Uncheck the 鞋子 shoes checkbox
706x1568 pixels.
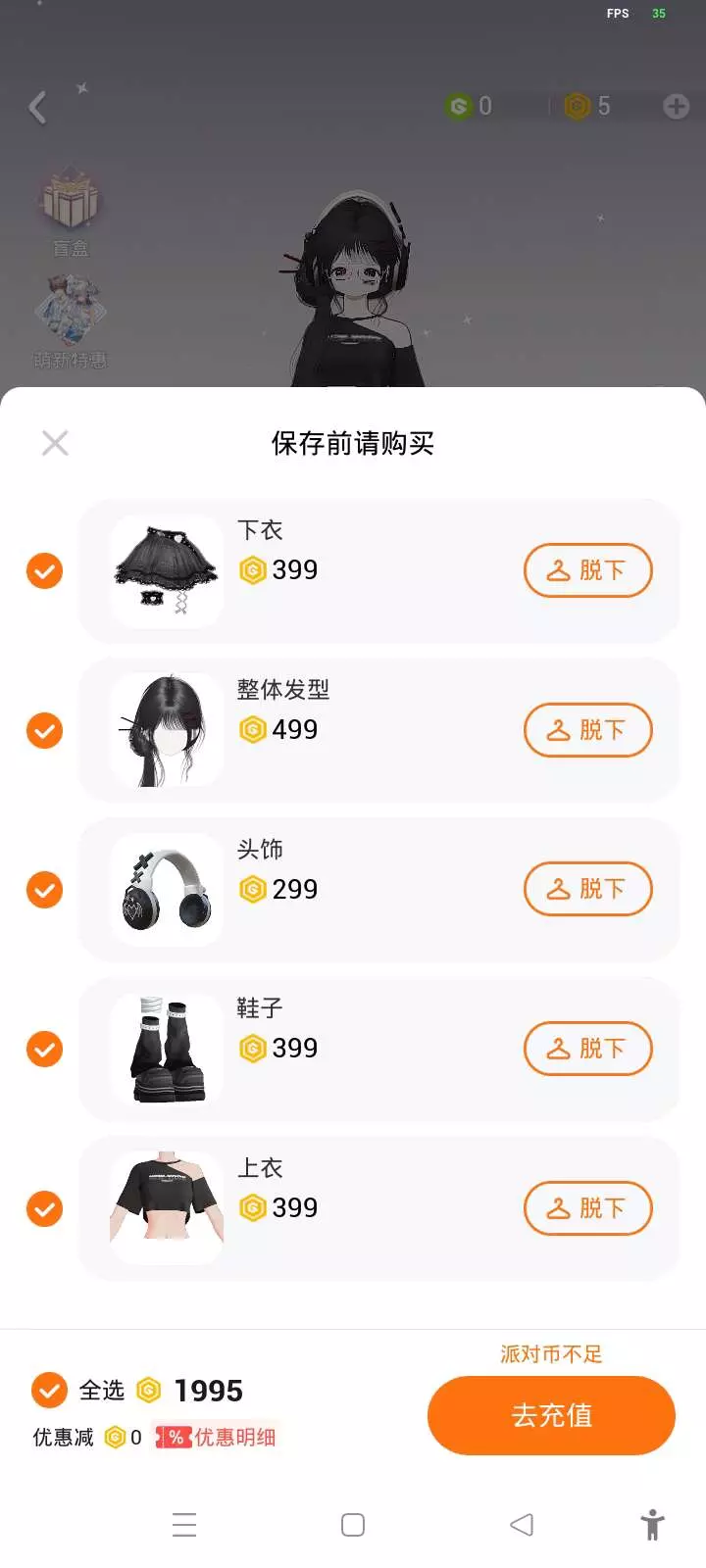tap(44, 1049)
